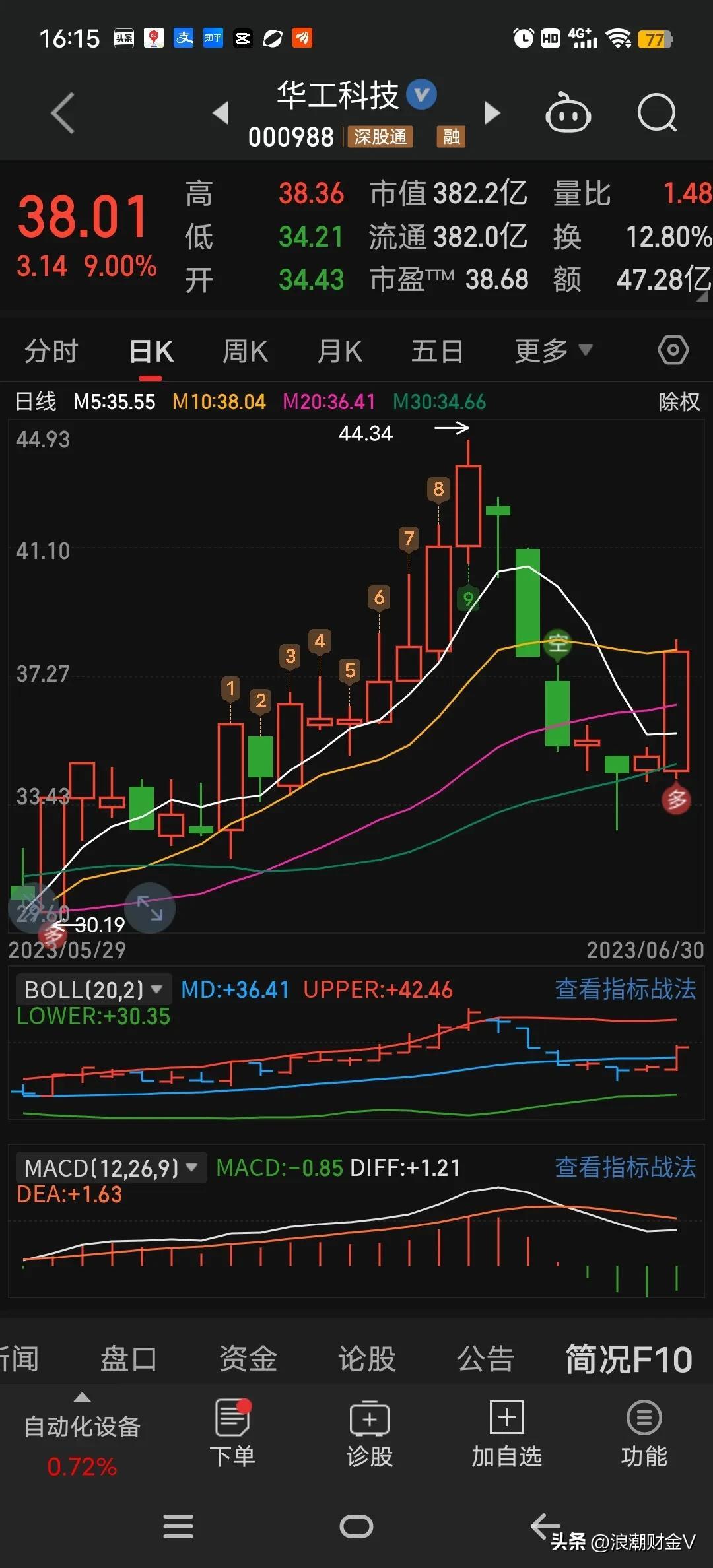
Task: Select the 周K chart tab
Action: pyautogui.click(x=245, y=351)
